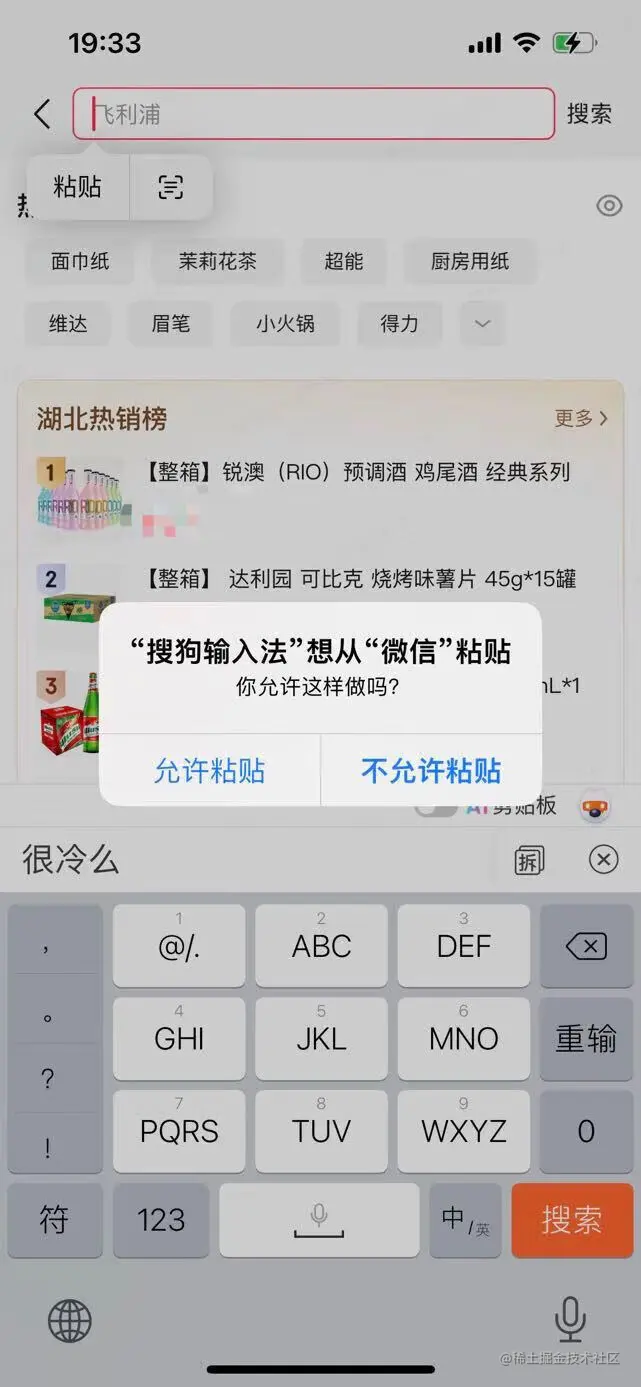
Task: Select the 茉莉花茶 search chip
Action: click(x=217, y=262)
